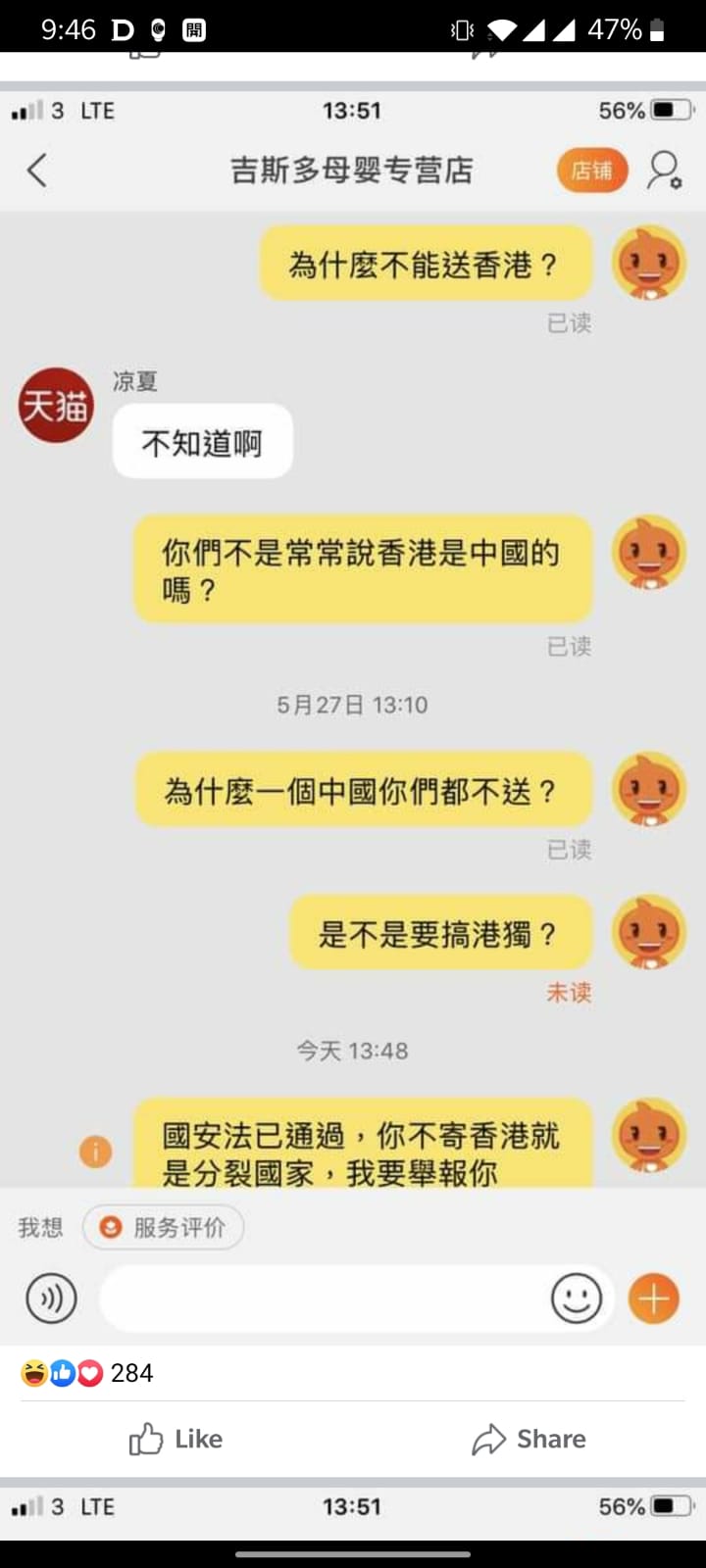View the 284 reactions list

tap(87, 1373)
